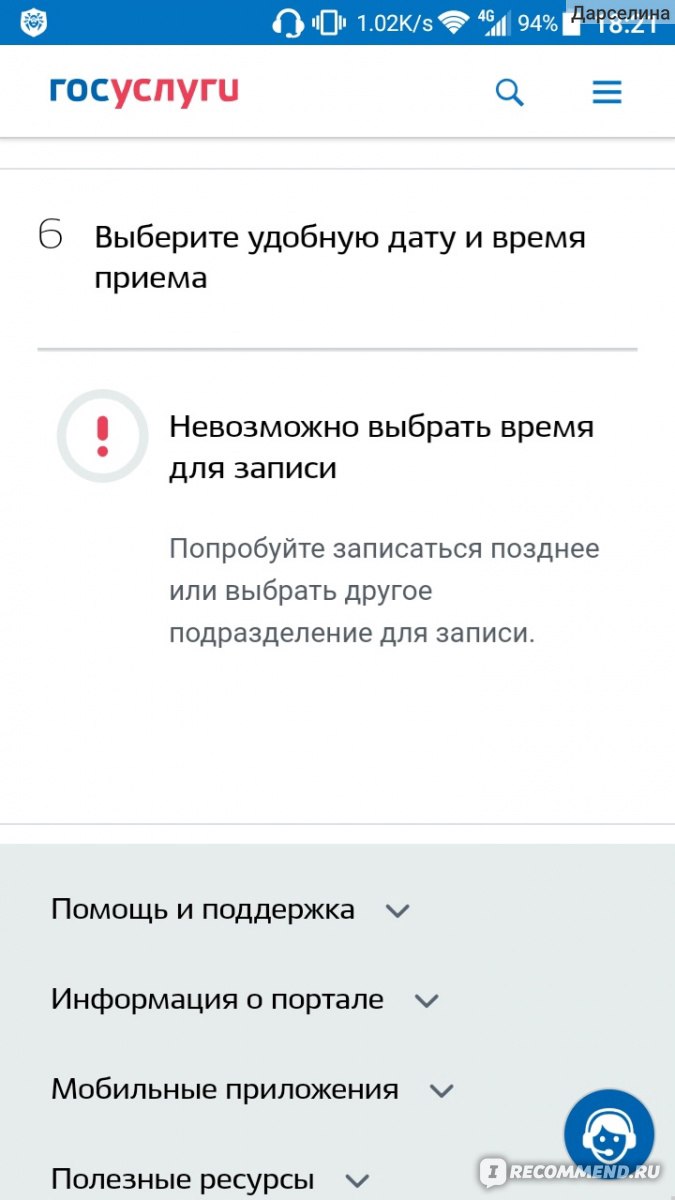Expand Информация о портале

coord(245,1000)
